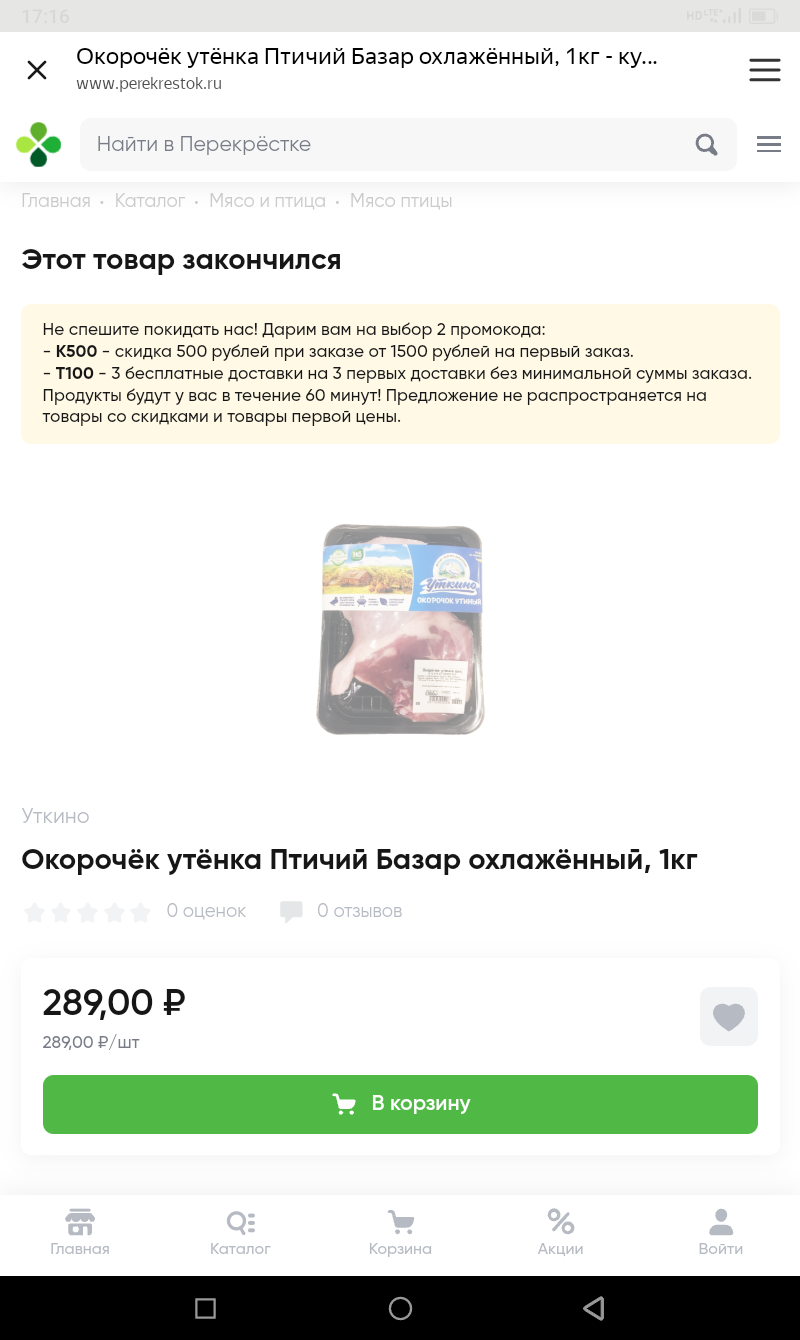This screenshot has width=800, height=1340.
Task: Tap the system back button
Action: pyautogui.click(x=594, y=1308)
